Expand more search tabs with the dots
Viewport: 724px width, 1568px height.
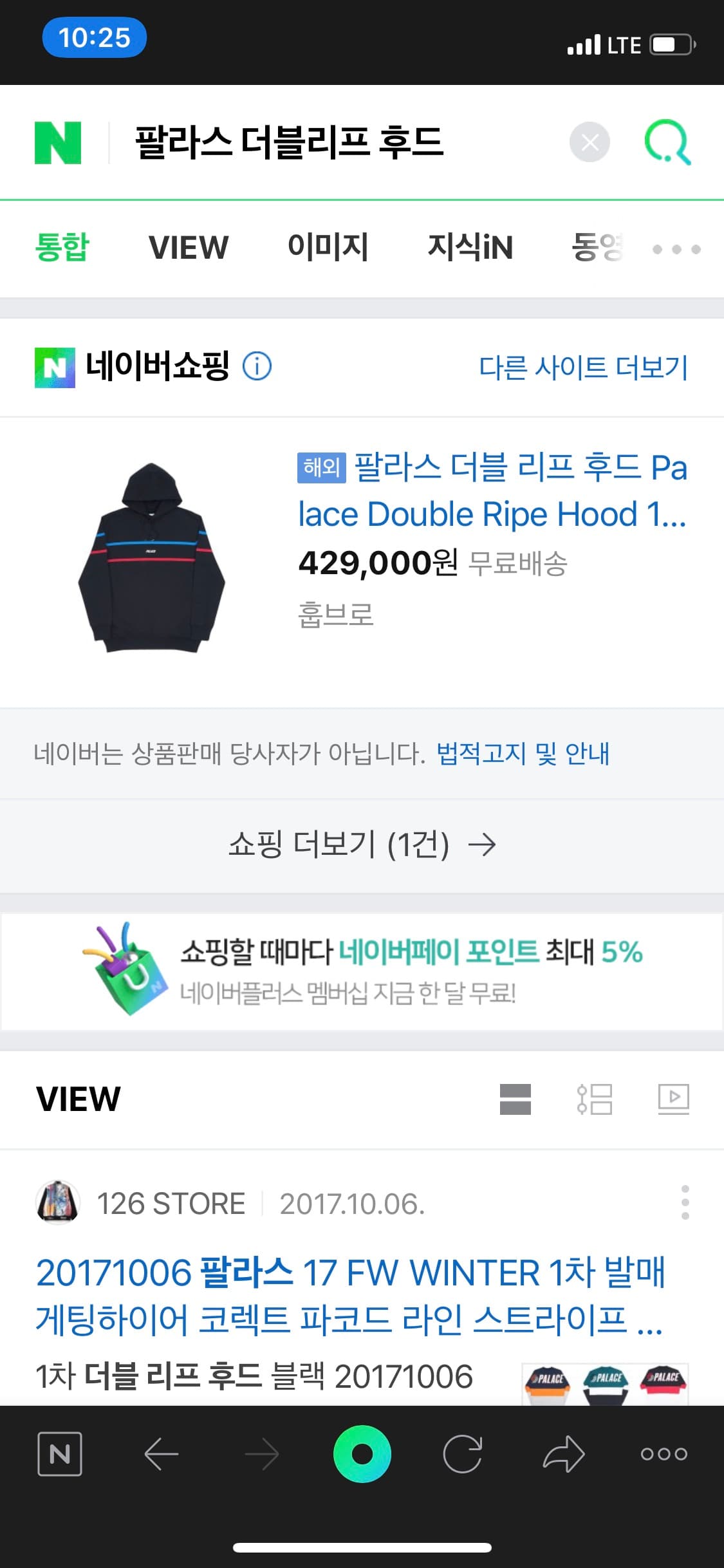click(669, 249)
